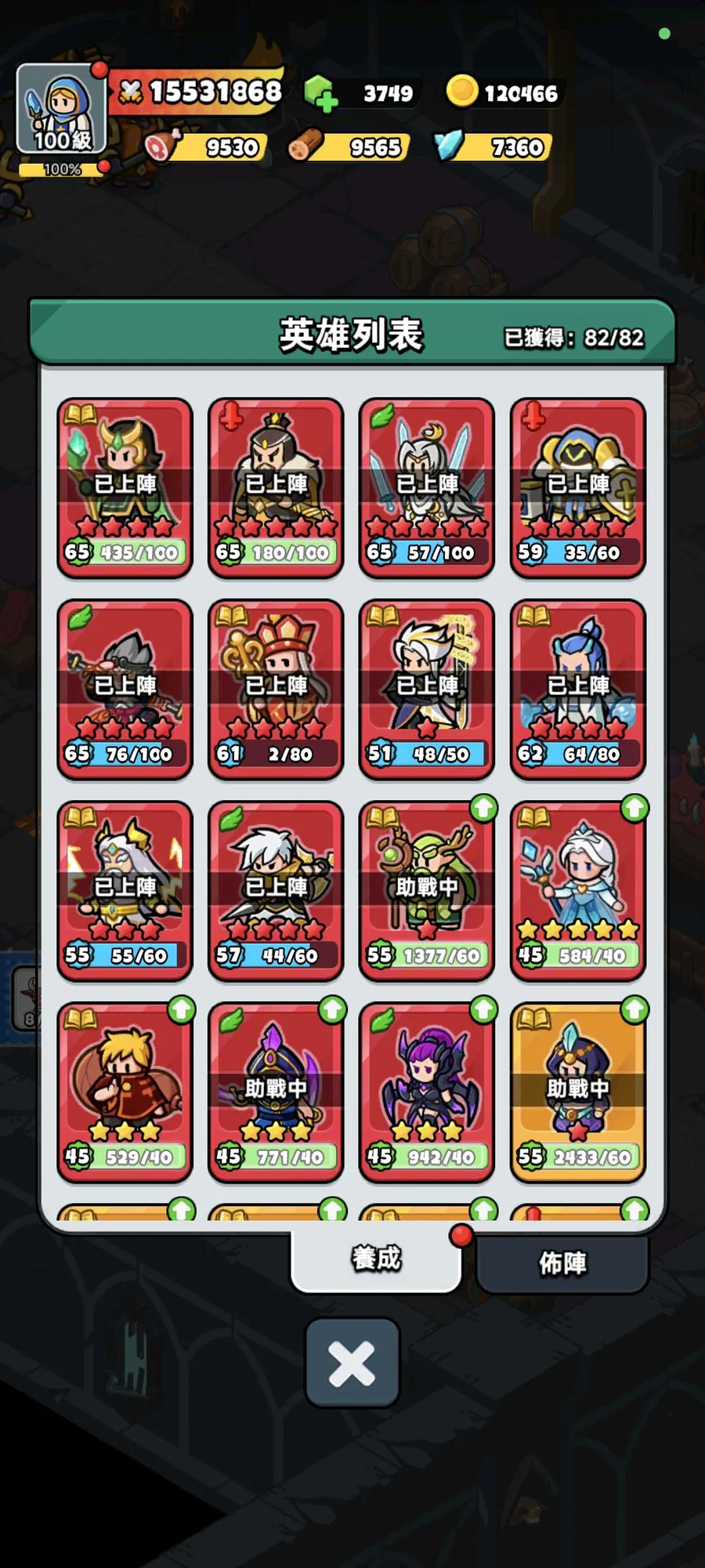Switch to the 佈陣 tab
The image size is (705, 1568).
pyautogui.click(x=562, y=1262)
